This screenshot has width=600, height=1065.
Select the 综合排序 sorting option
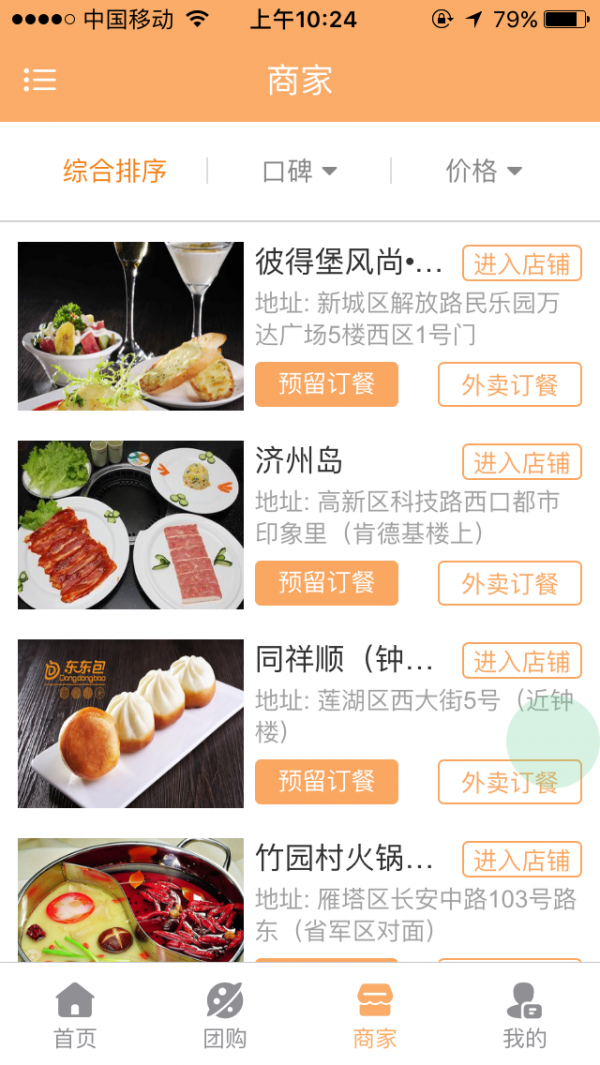pos(115,171)
